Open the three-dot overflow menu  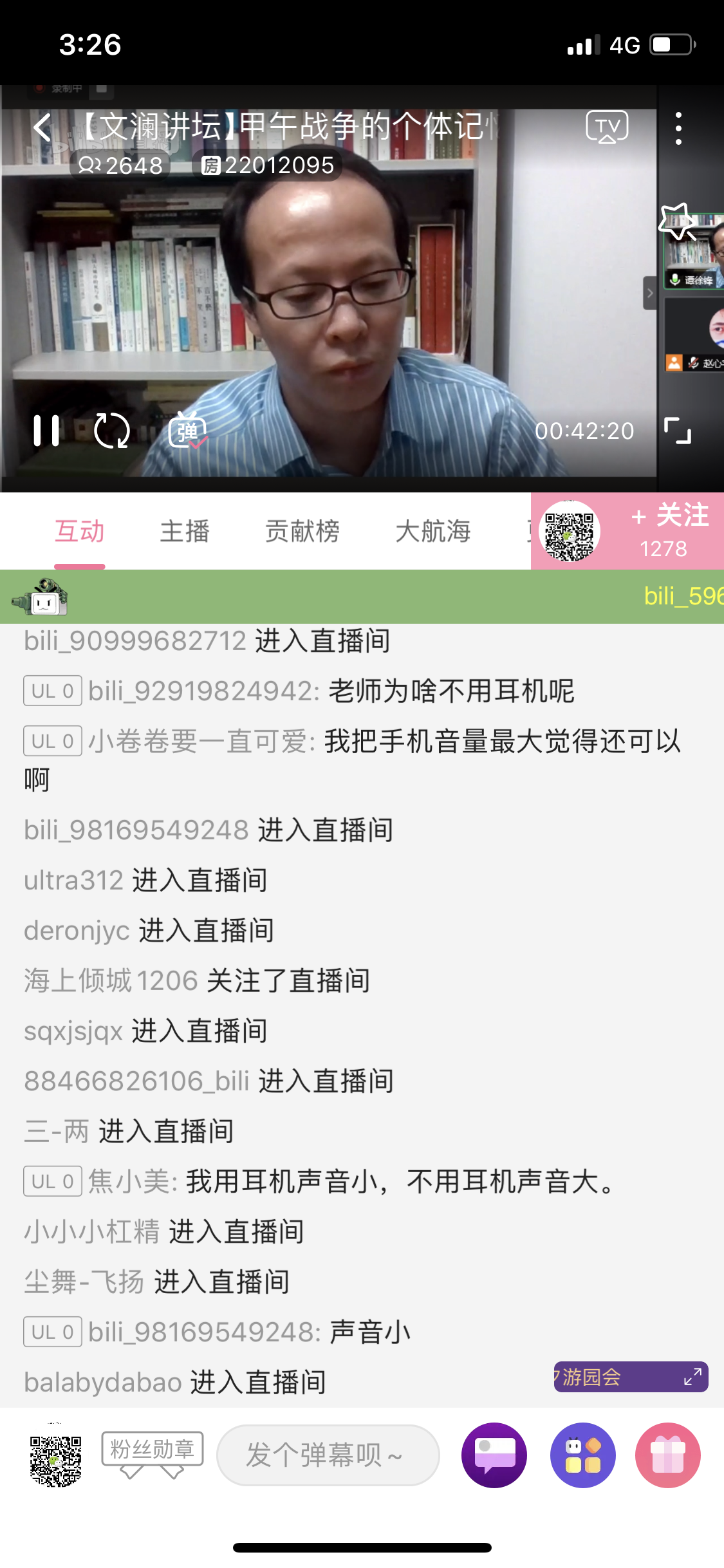tap(678, 128)
